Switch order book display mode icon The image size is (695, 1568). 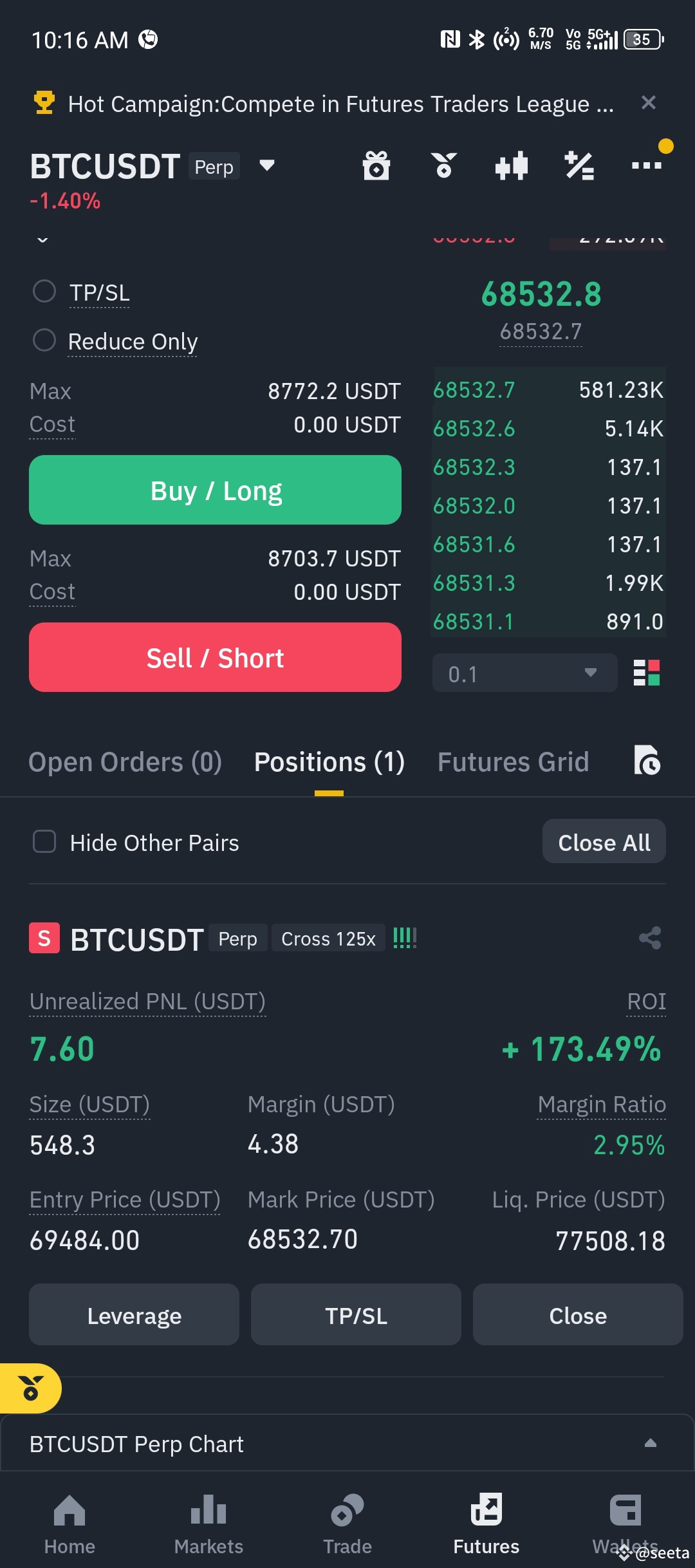pyautogui.click(x=646, y=673)
